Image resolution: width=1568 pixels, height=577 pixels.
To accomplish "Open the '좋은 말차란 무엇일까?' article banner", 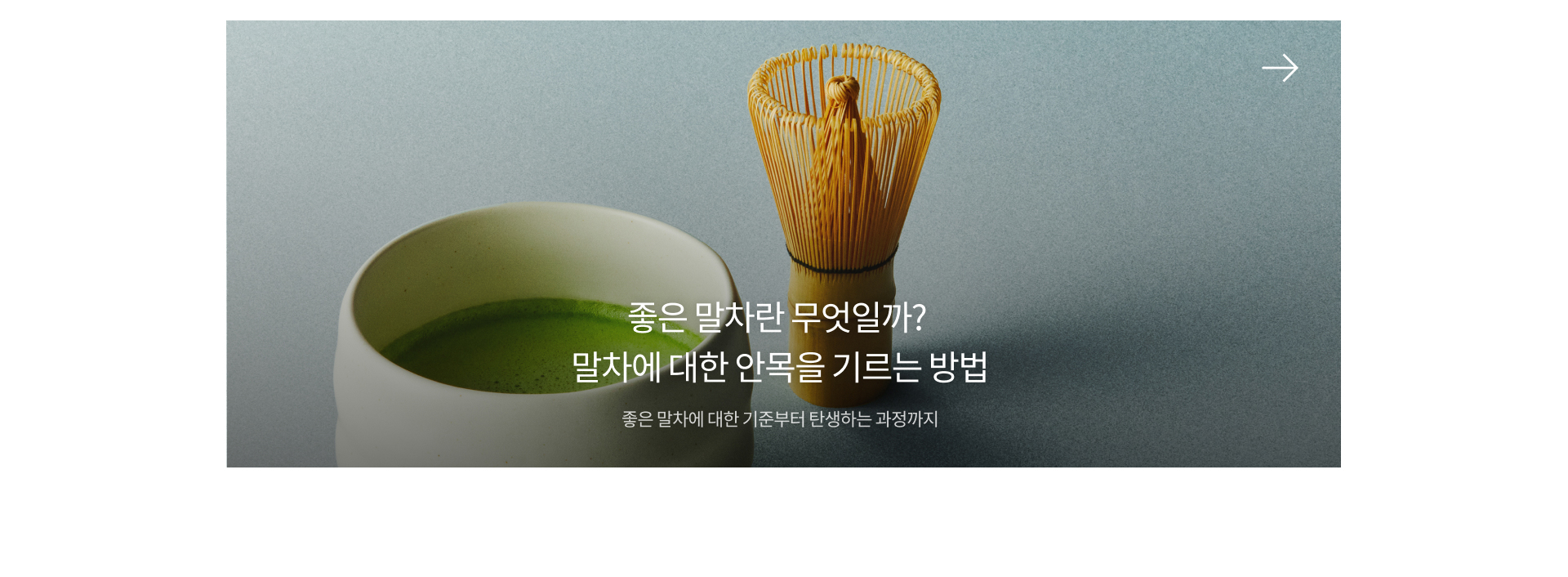I will [778, 341].
